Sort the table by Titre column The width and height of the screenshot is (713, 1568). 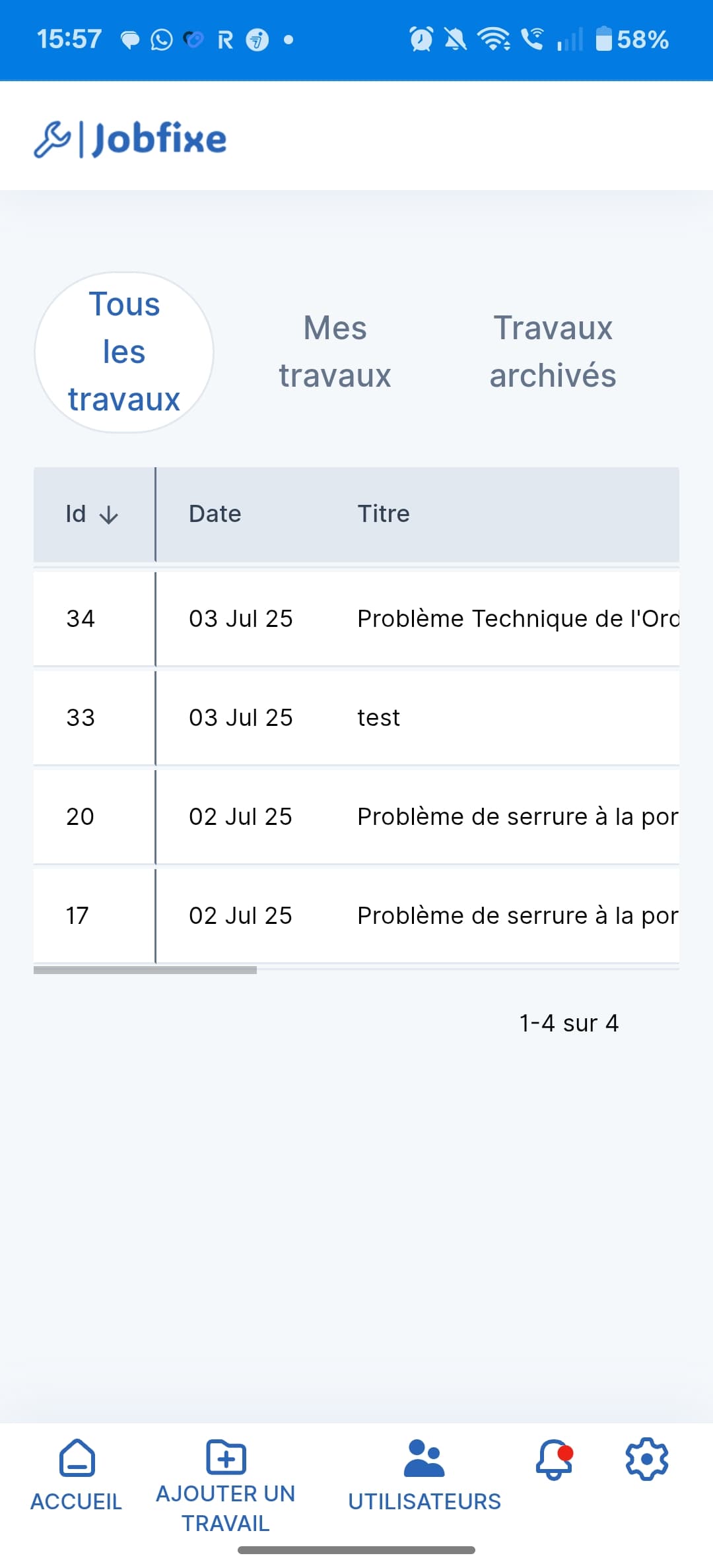tap(384, 514)
